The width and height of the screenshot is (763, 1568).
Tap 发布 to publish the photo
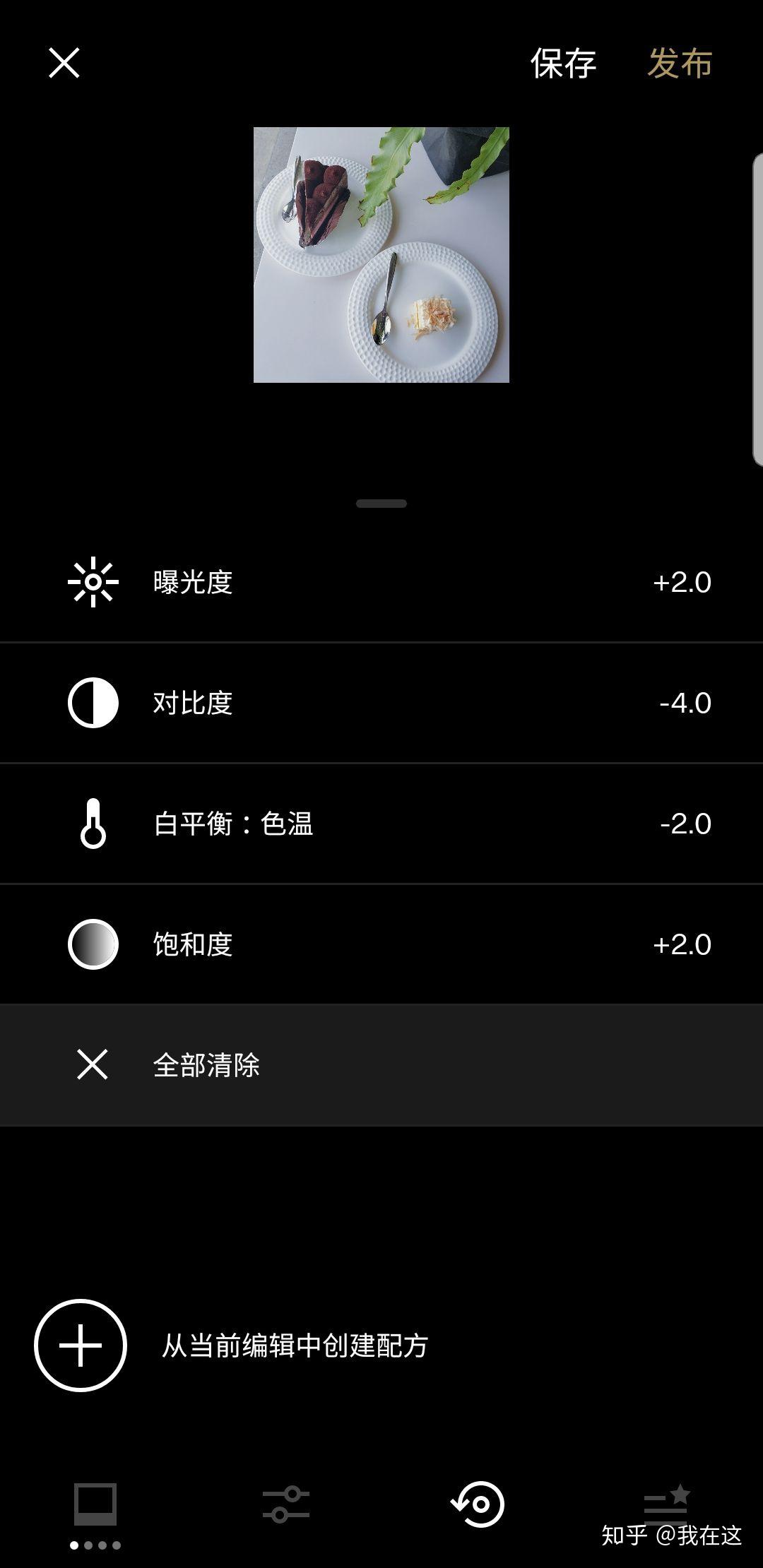click(x=680, y=64)
